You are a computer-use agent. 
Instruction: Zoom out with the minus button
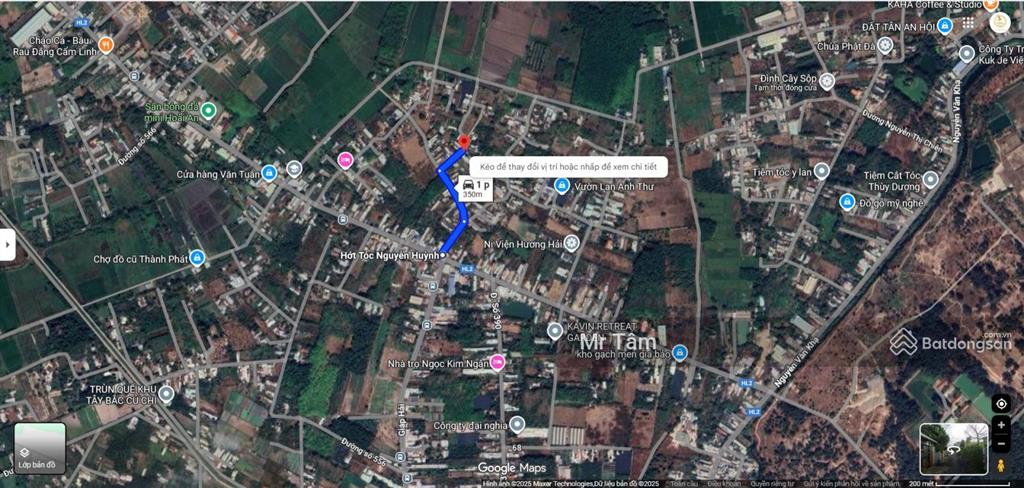point(1001,443)
